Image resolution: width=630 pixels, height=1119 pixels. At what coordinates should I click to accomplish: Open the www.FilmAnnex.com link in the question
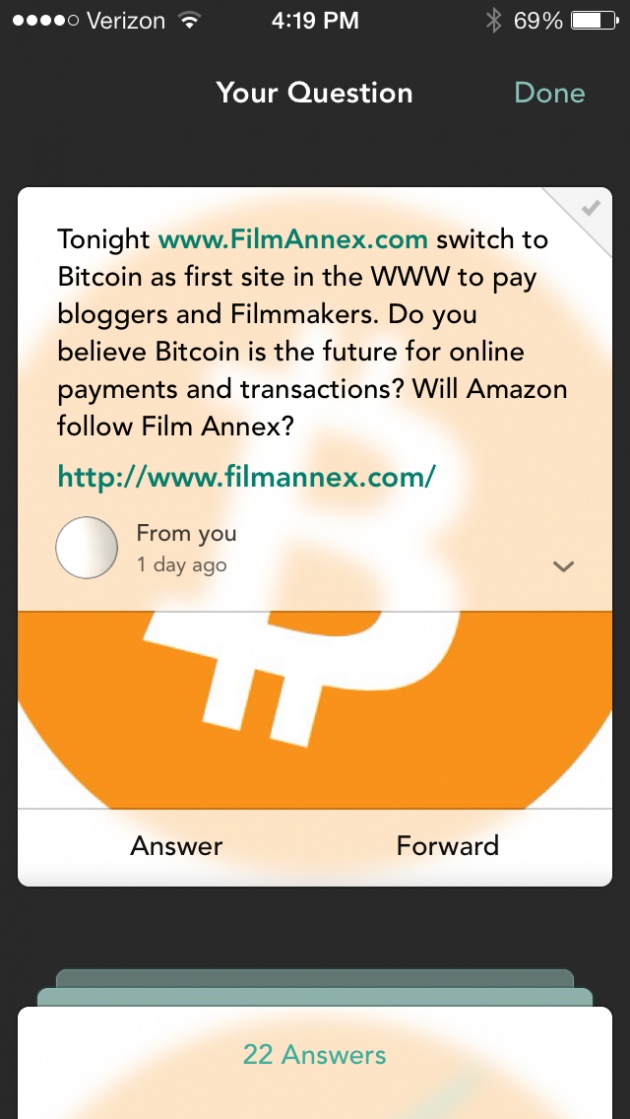(x=293, y=239)
